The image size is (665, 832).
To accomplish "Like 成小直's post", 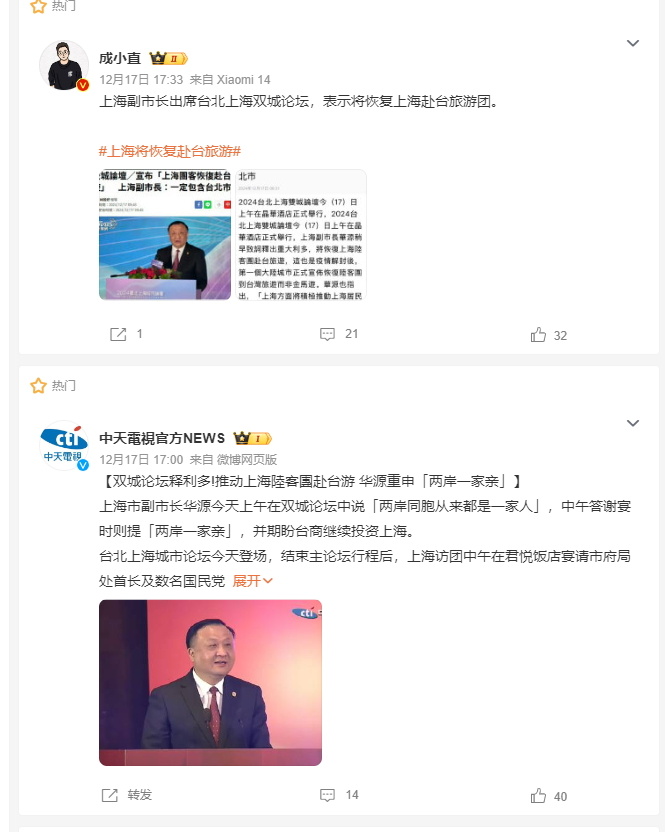I will coord(549,335).
